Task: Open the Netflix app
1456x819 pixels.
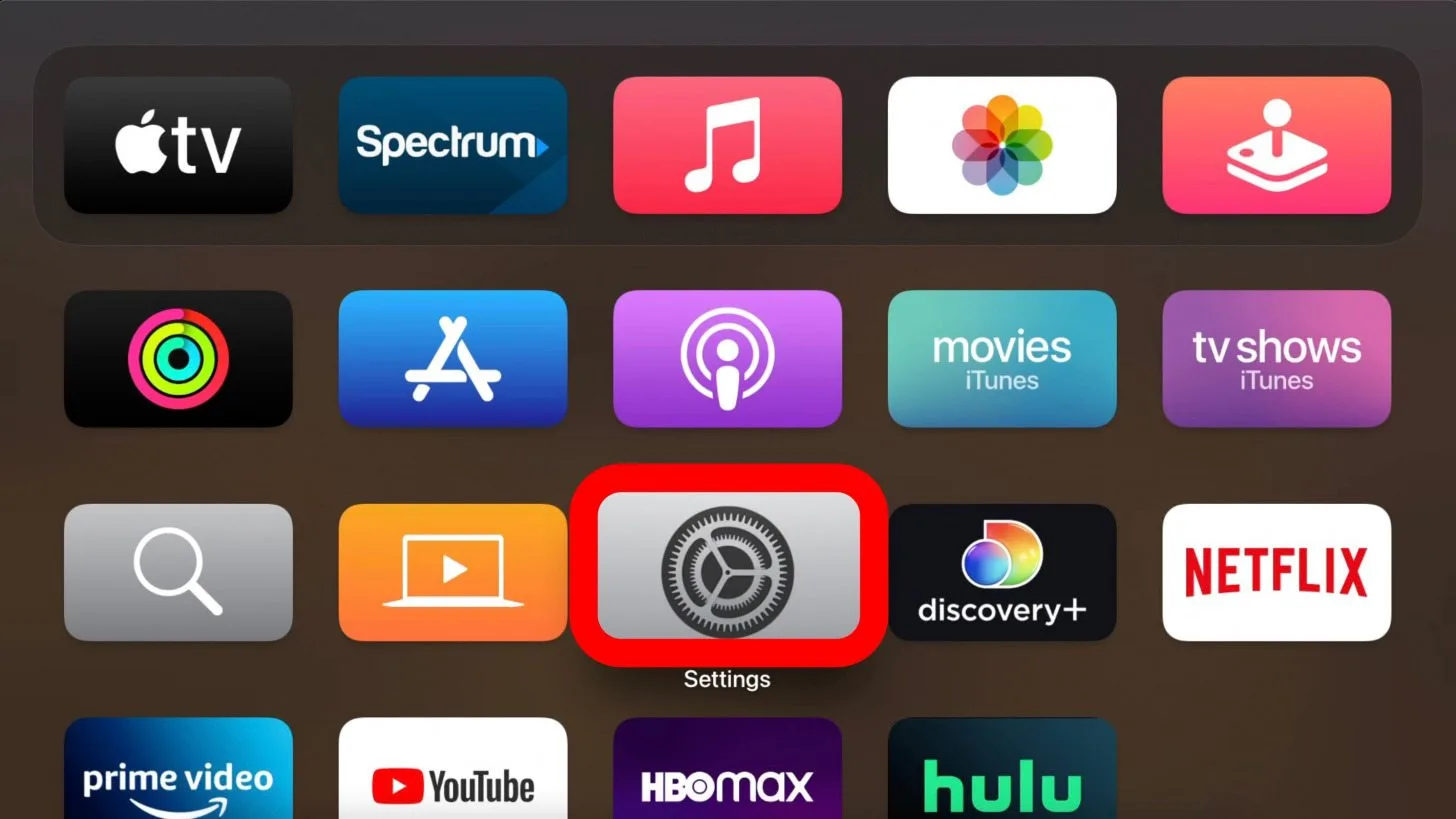Action: click(x=1276, y=572)
